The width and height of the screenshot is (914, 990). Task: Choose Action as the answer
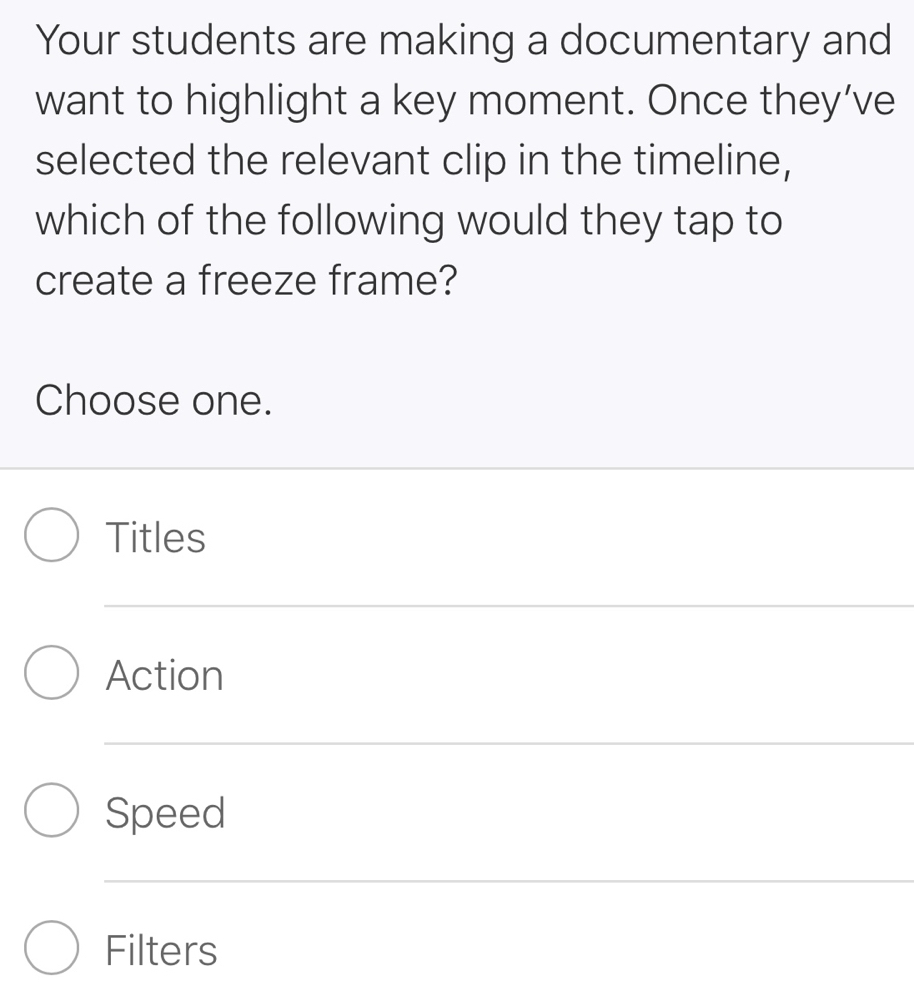[52, 675]
